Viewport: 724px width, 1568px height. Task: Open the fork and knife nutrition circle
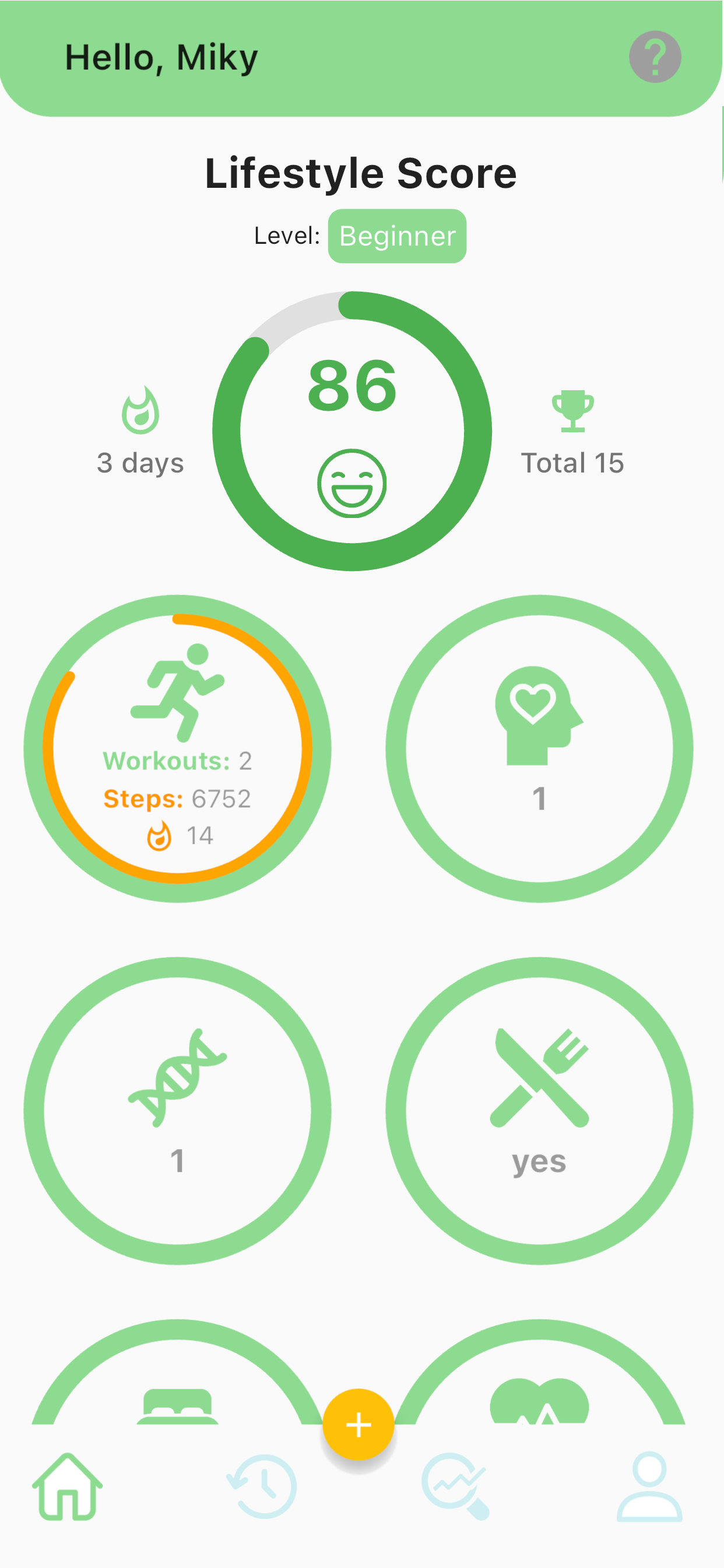click(x=539, y=1110)
